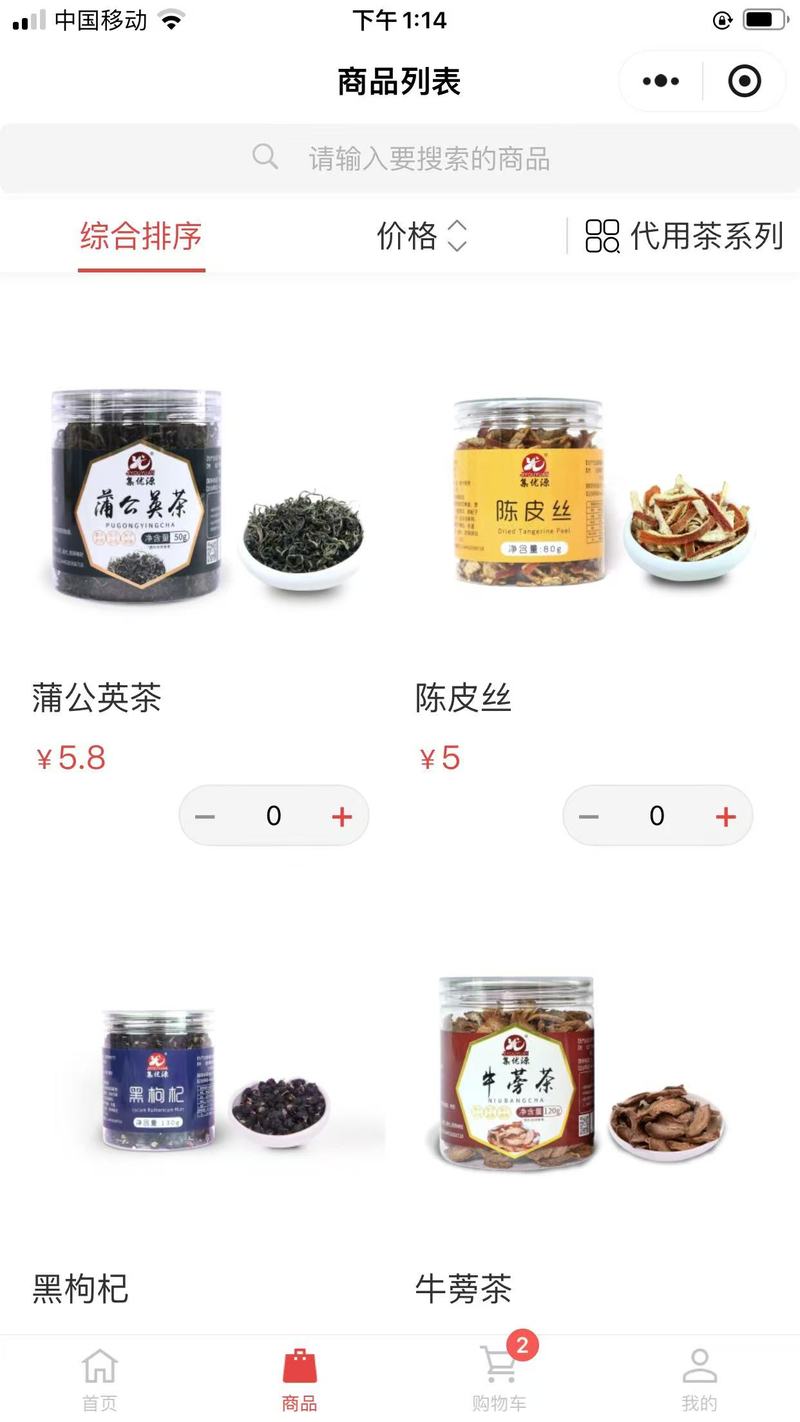This screenshot has height=1422, width=800.
Task: Select the 综合排序 sorting tab
Action: coord(141,236)
